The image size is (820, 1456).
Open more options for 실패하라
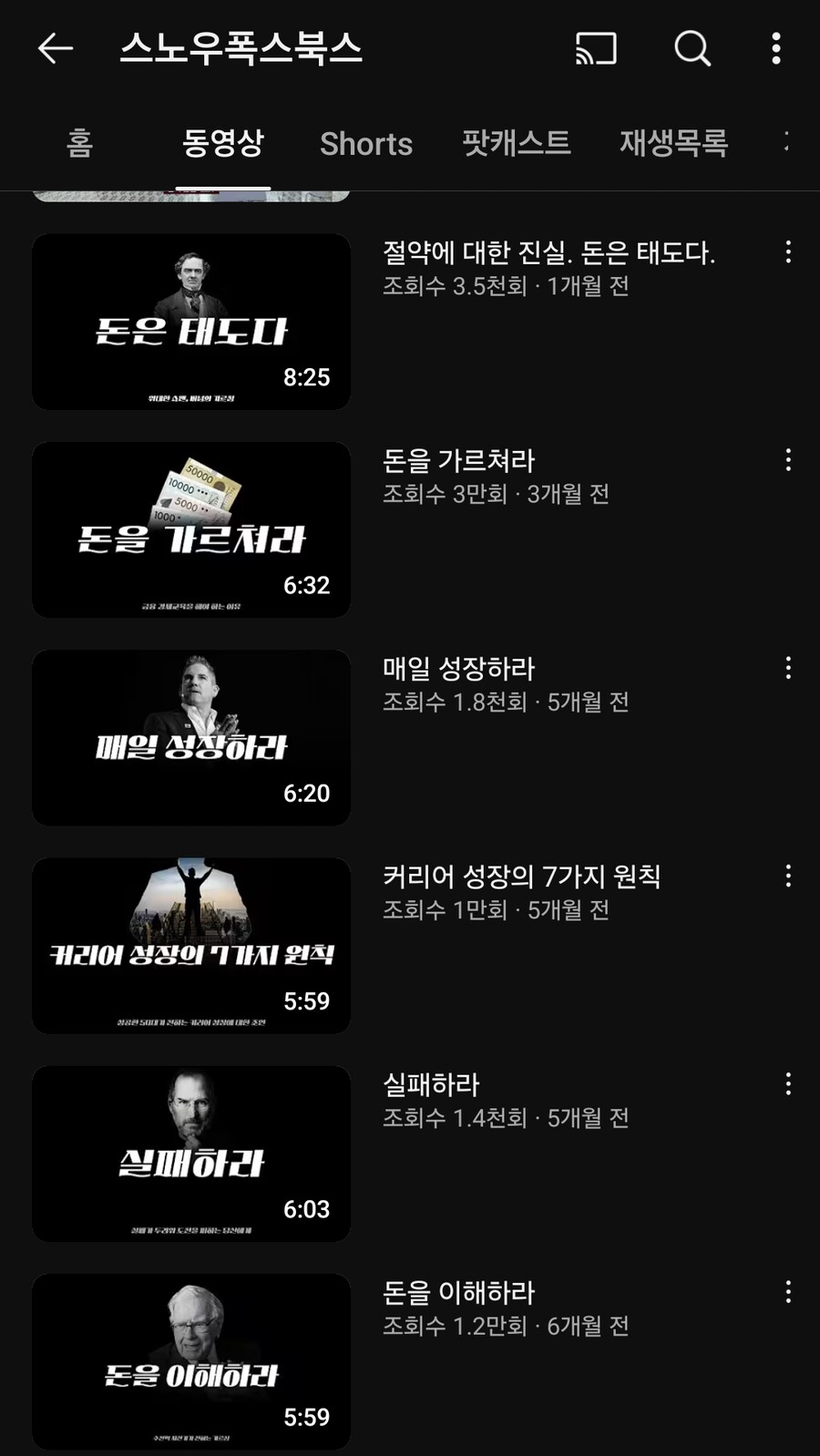pos(788,1084)
